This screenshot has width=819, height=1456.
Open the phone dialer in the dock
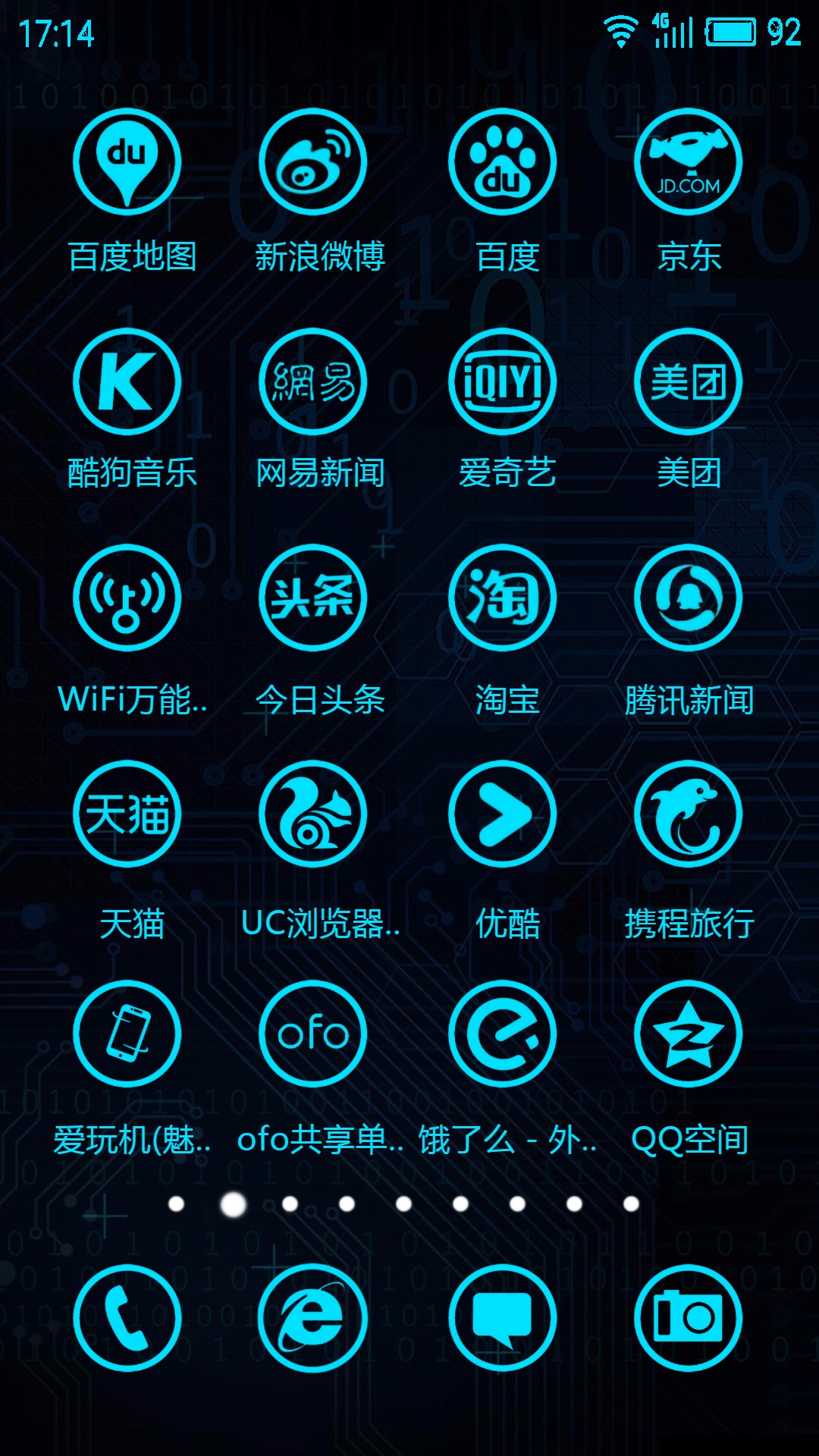tap(127, 1318)
